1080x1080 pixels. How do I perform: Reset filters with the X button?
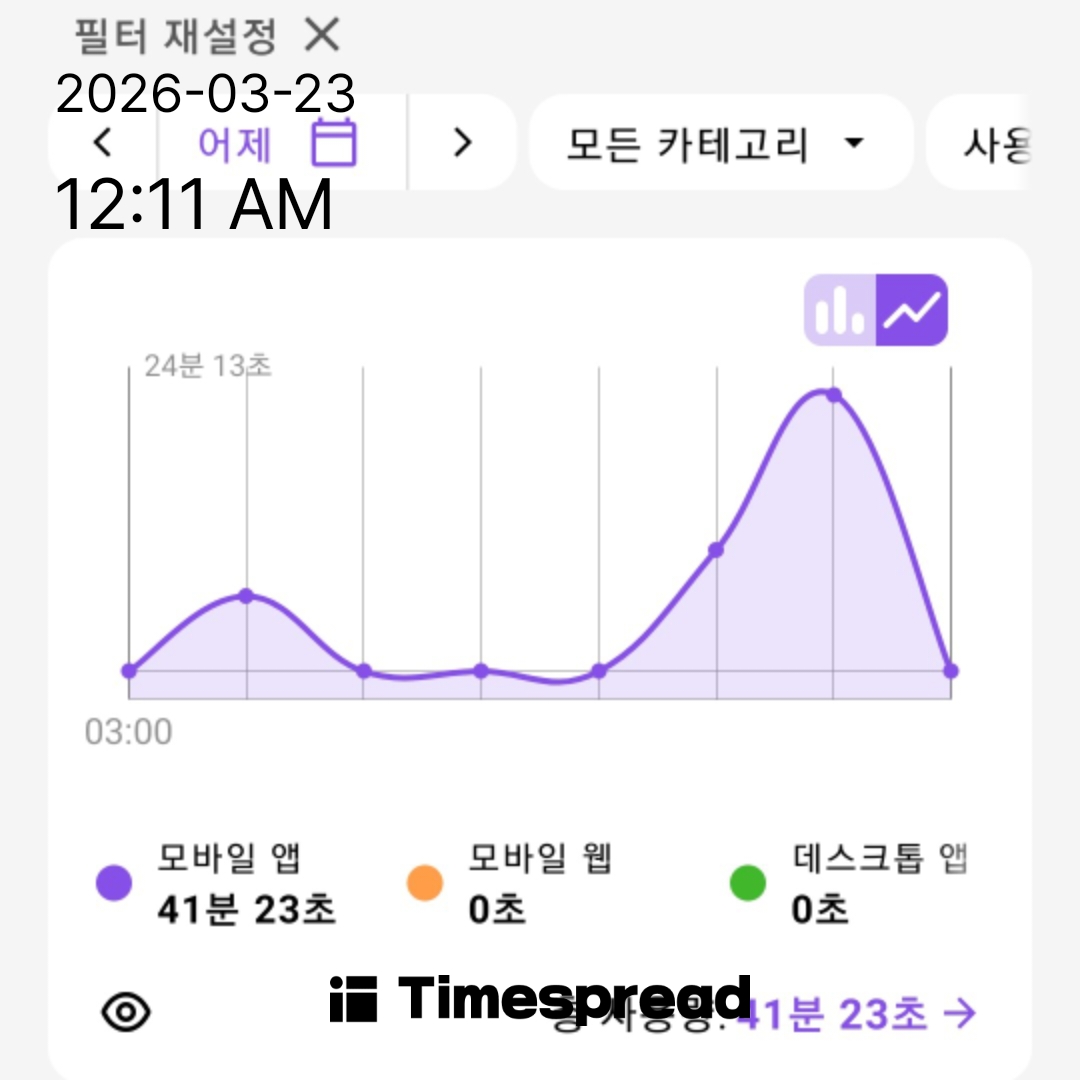point(322,36)
